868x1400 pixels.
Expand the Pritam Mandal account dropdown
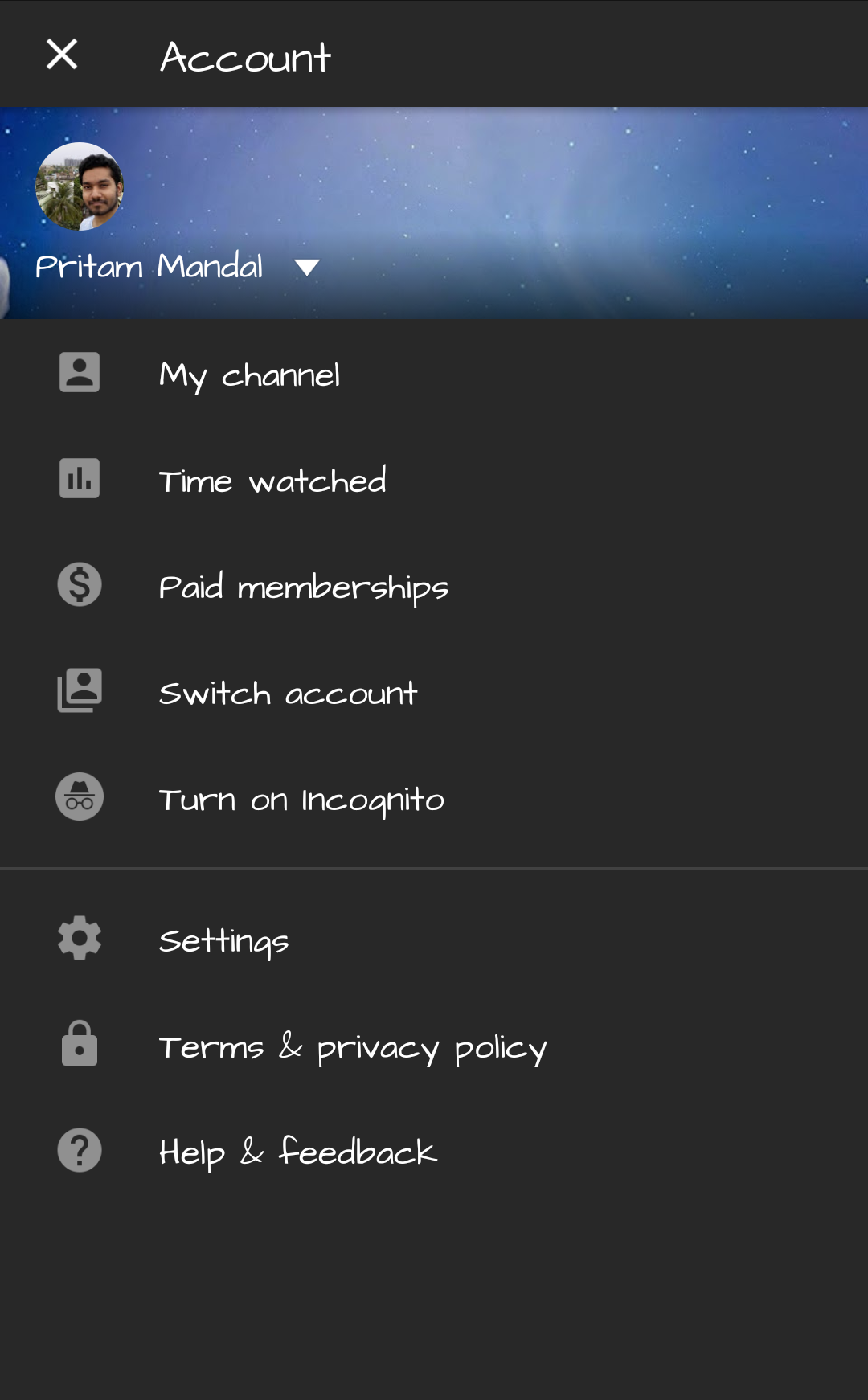[x=306, y=268]
